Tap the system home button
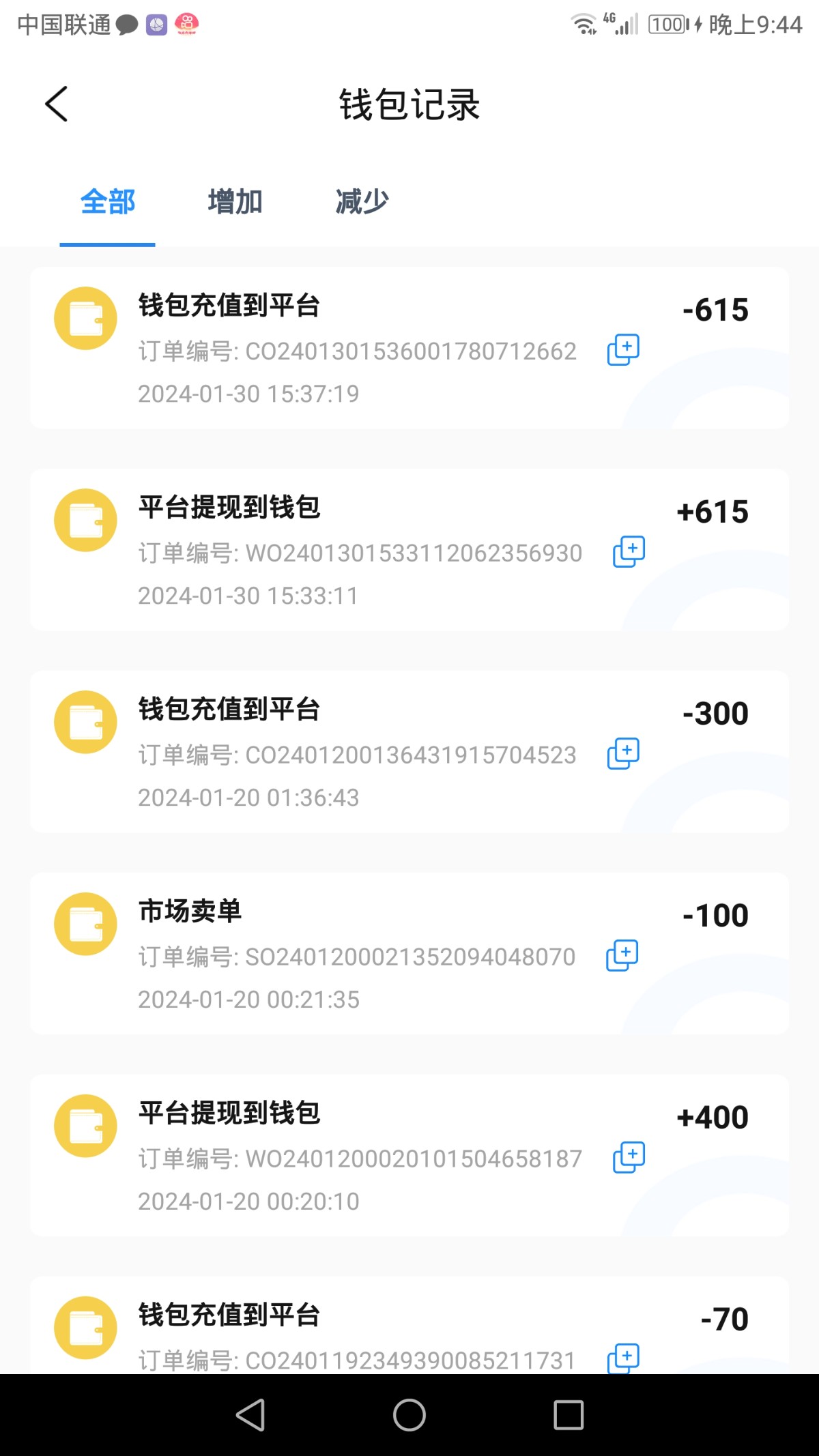The height and width of the screenshot is (1456, 819). 409,1415
